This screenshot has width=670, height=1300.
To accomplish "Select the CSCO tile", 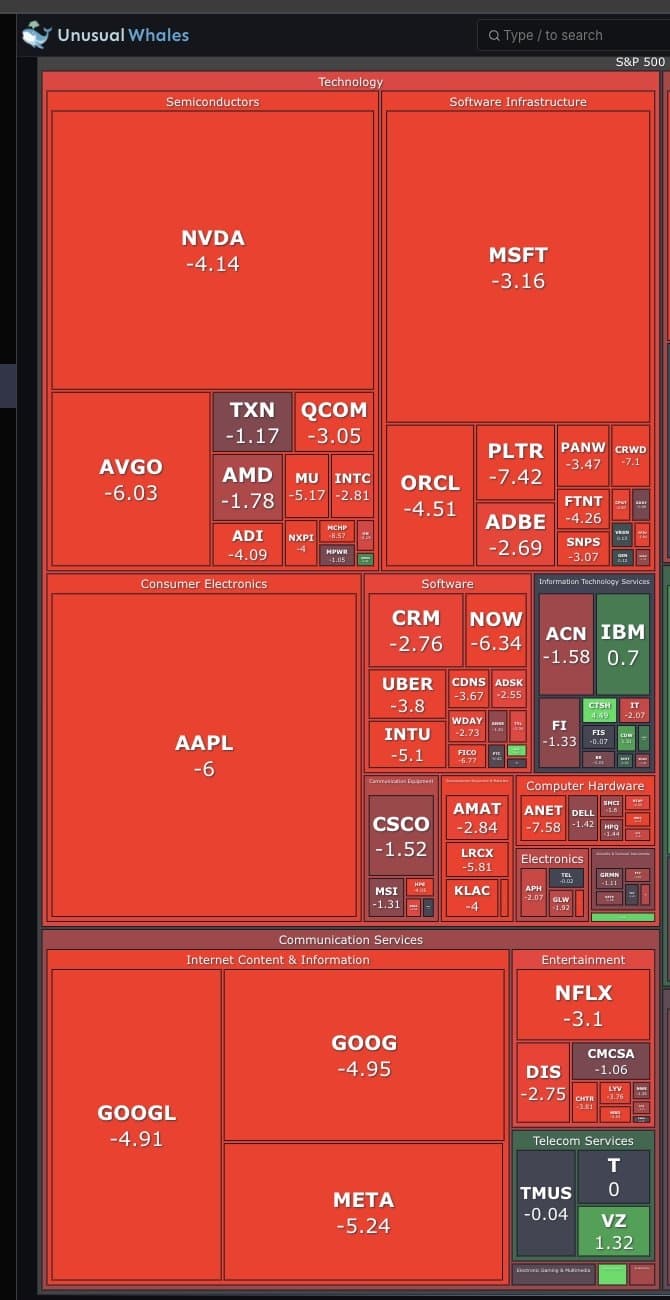I will coord(401,836).
